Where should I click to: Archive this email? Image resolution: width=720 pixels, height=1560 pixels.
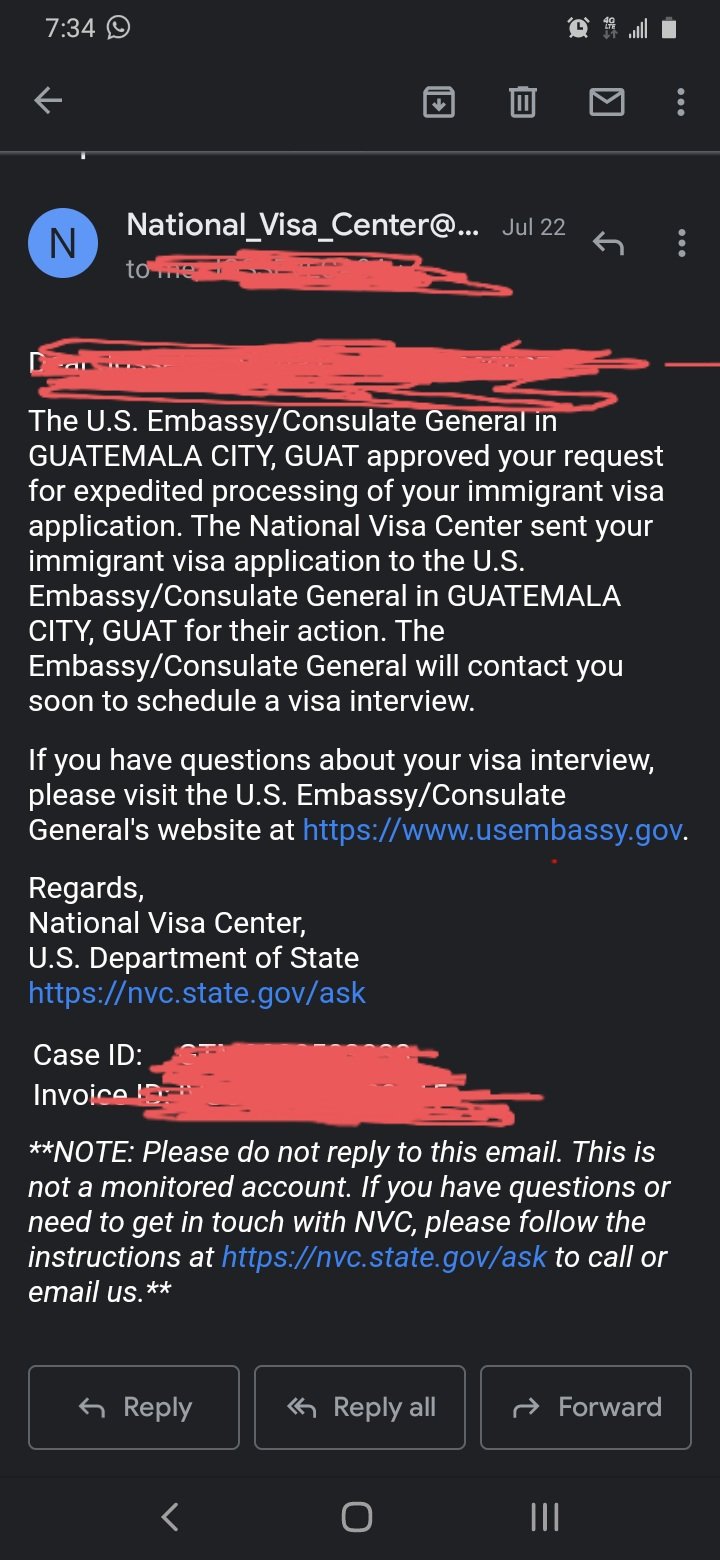pos(439,101)
